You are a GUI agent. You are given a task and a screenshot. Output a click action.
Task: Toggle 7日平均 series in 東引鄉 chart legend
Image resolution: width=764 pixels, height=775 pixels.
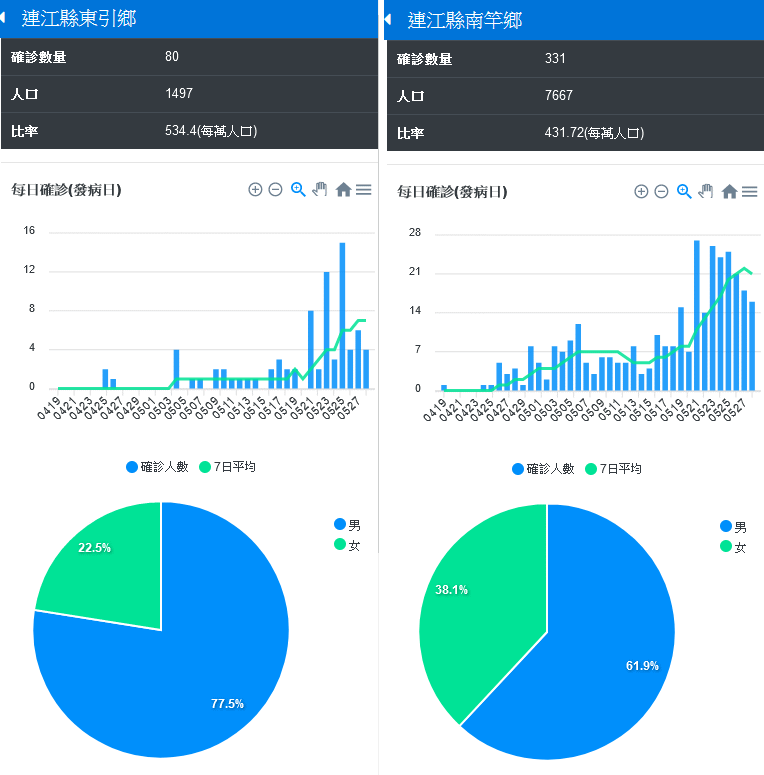coord(228,467)
